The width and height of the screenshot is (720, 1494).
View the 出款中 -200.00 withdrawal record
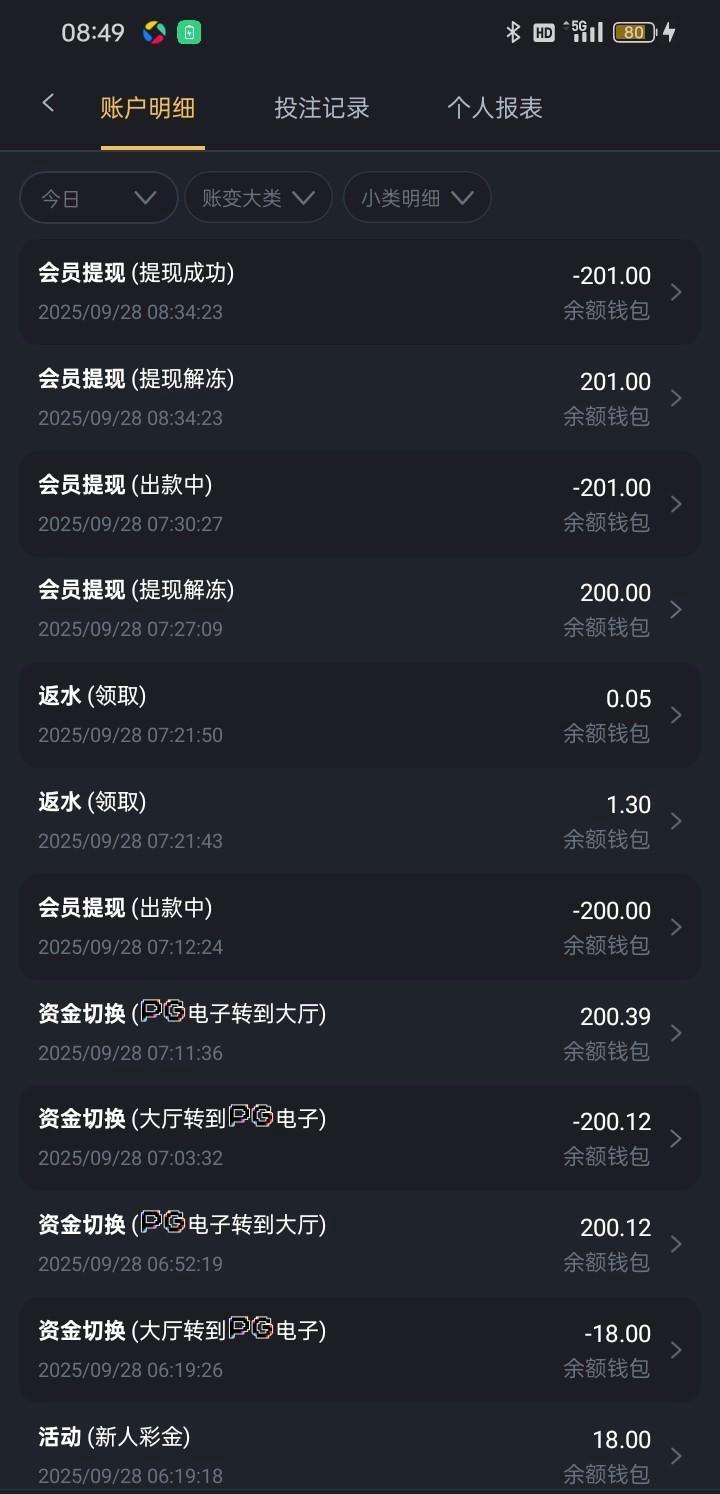[359, 927]
